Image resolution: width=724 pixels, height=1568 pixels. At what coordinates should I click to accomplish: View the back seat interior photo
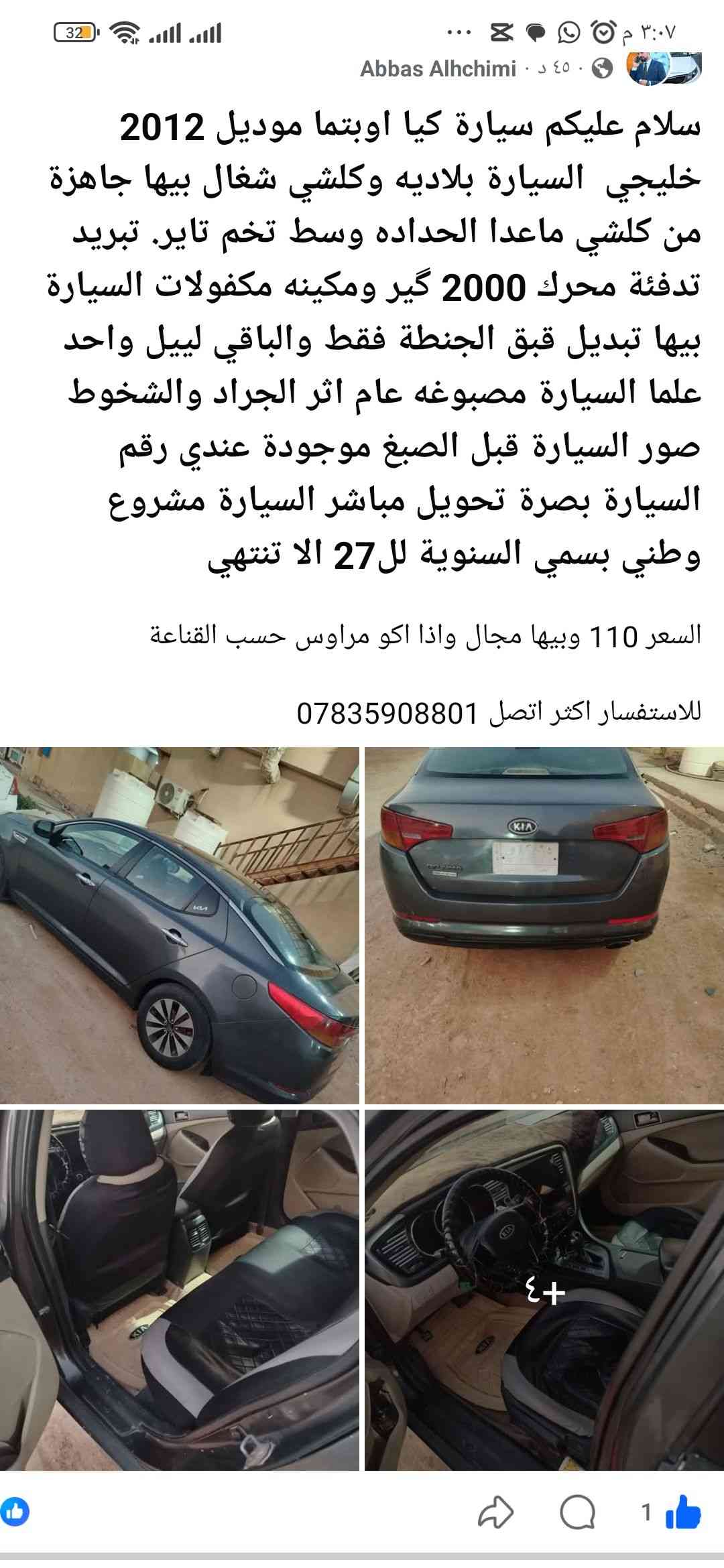tap(179, 1290)
